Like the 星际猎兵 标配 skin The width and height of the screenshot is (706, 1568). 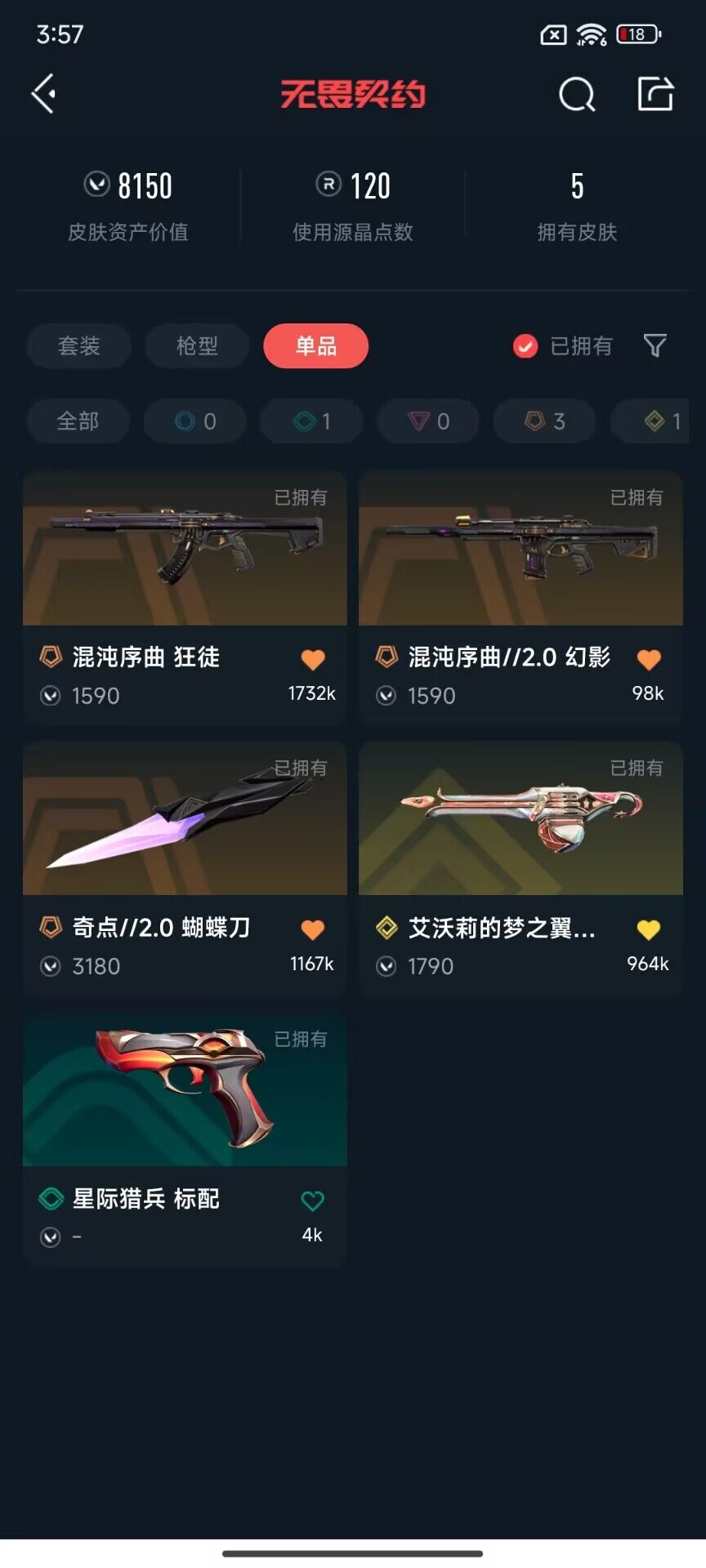[312, 1200]
